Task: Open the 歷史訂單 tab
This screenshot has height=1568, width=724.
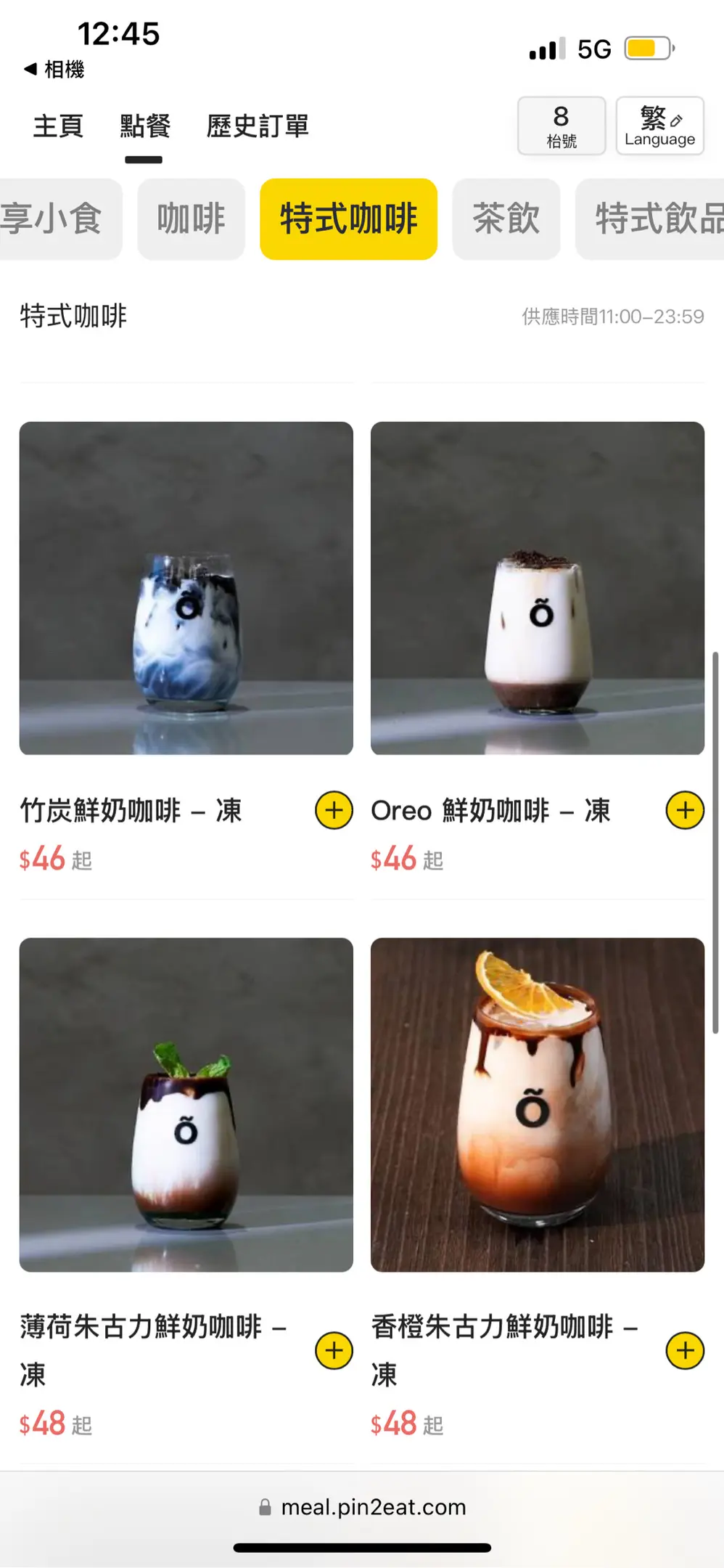Action: (x=258, y=126)
